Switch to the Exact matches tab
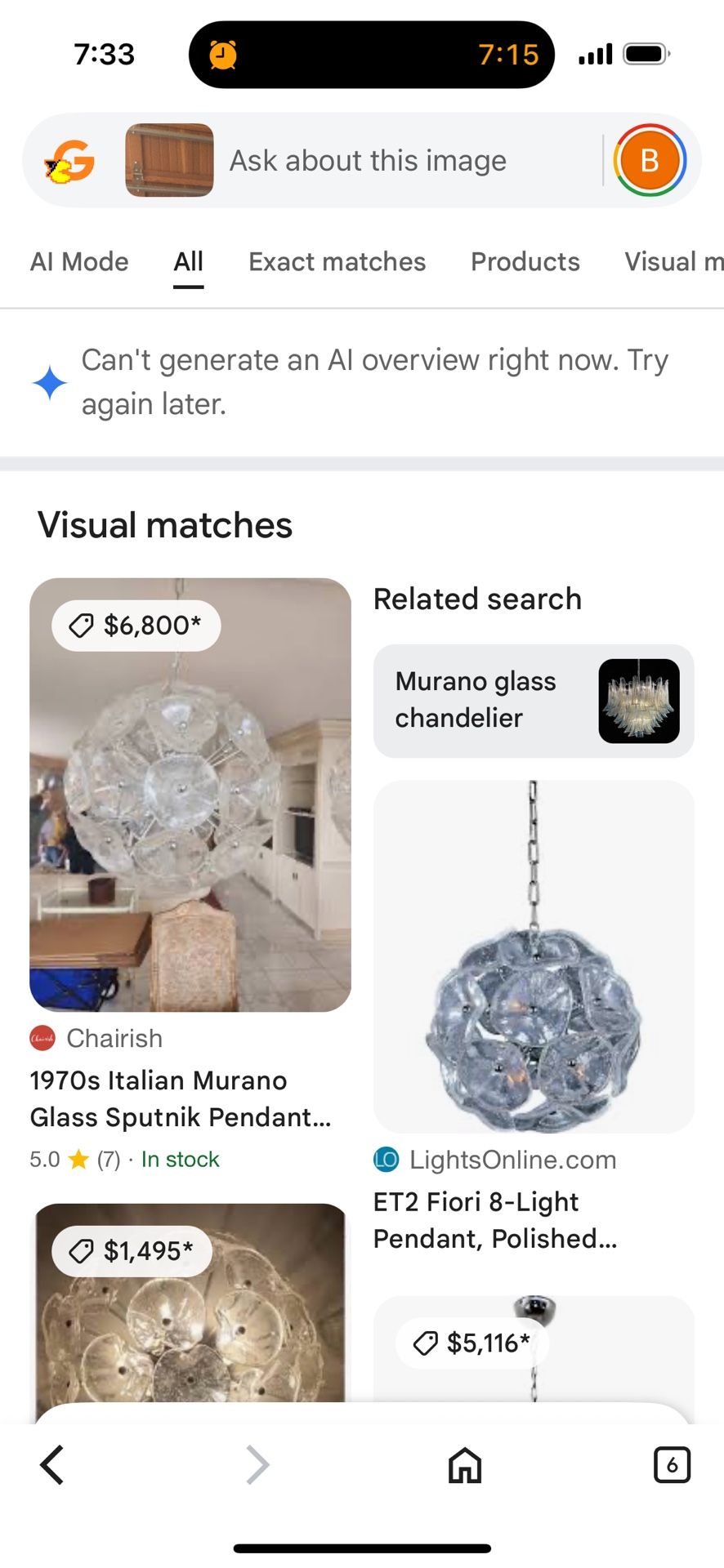Viewport: 724px width, 1568px height. 337,261
